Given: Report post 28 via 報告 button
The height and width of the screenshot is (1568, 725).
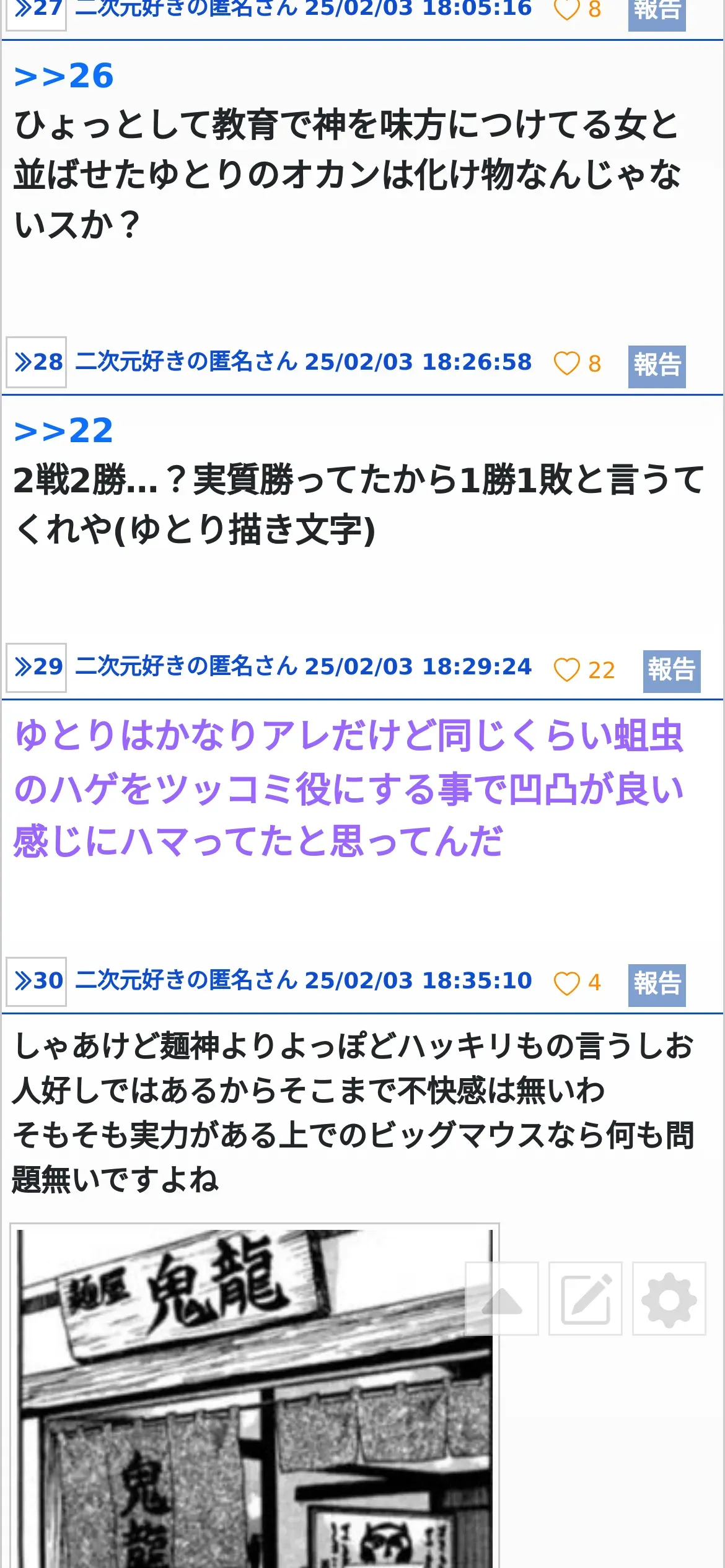Looking at the screenshot, I should pyautogui.click(x=657, y=367).
